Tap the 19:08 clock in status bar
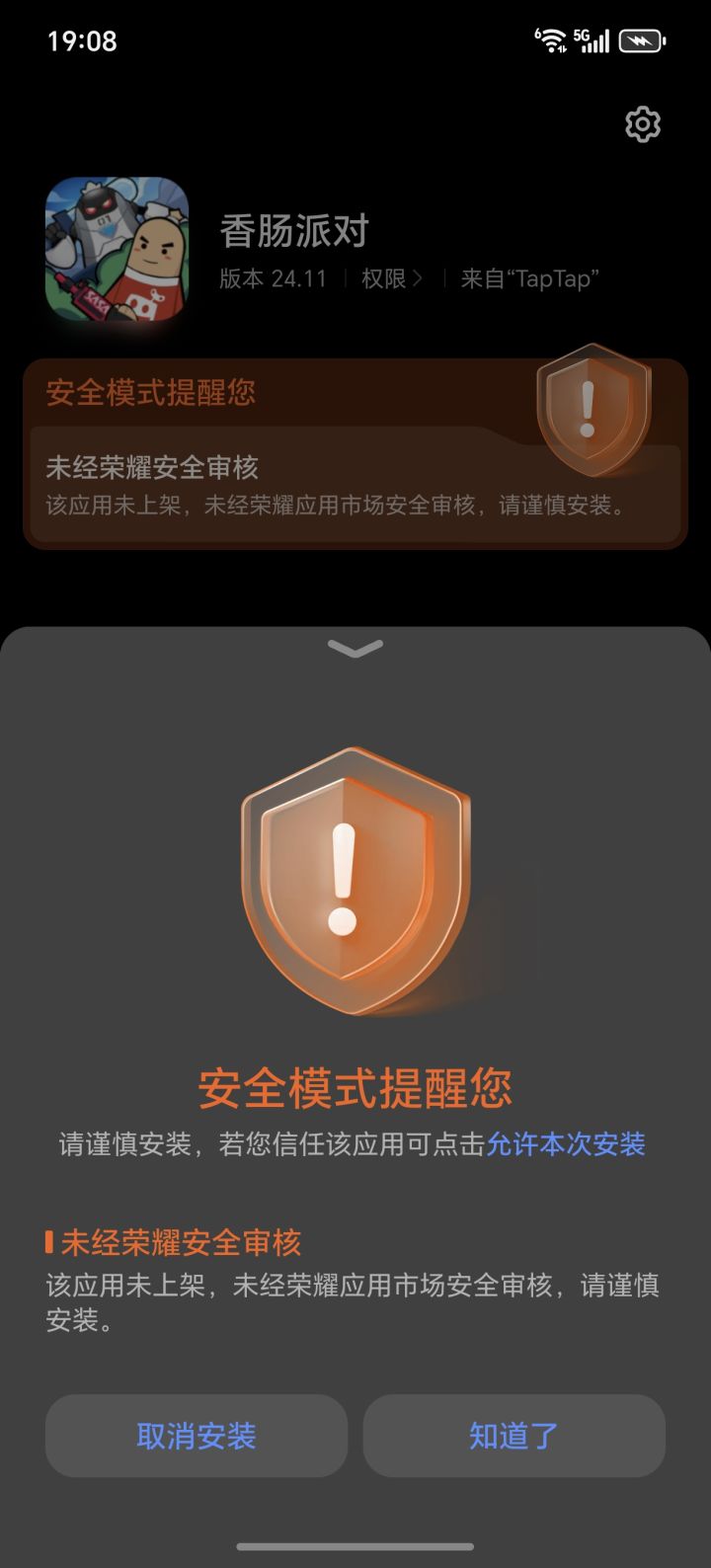 (83, 41)
